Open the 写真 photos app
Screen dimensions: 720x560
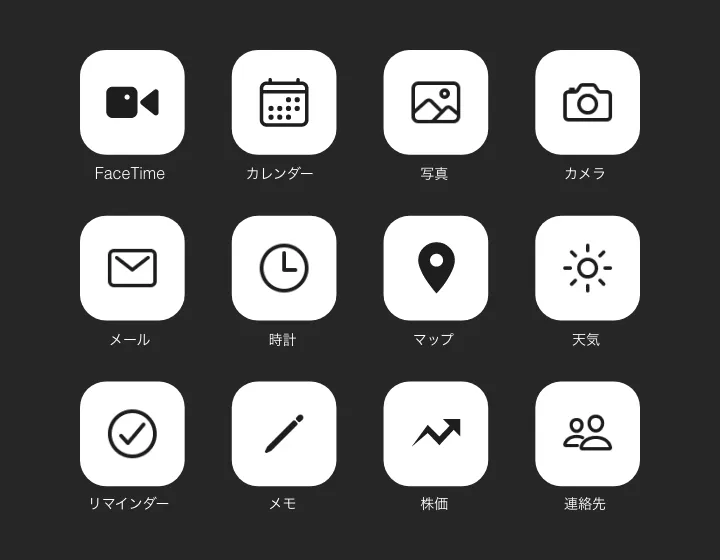pos(436,102)
